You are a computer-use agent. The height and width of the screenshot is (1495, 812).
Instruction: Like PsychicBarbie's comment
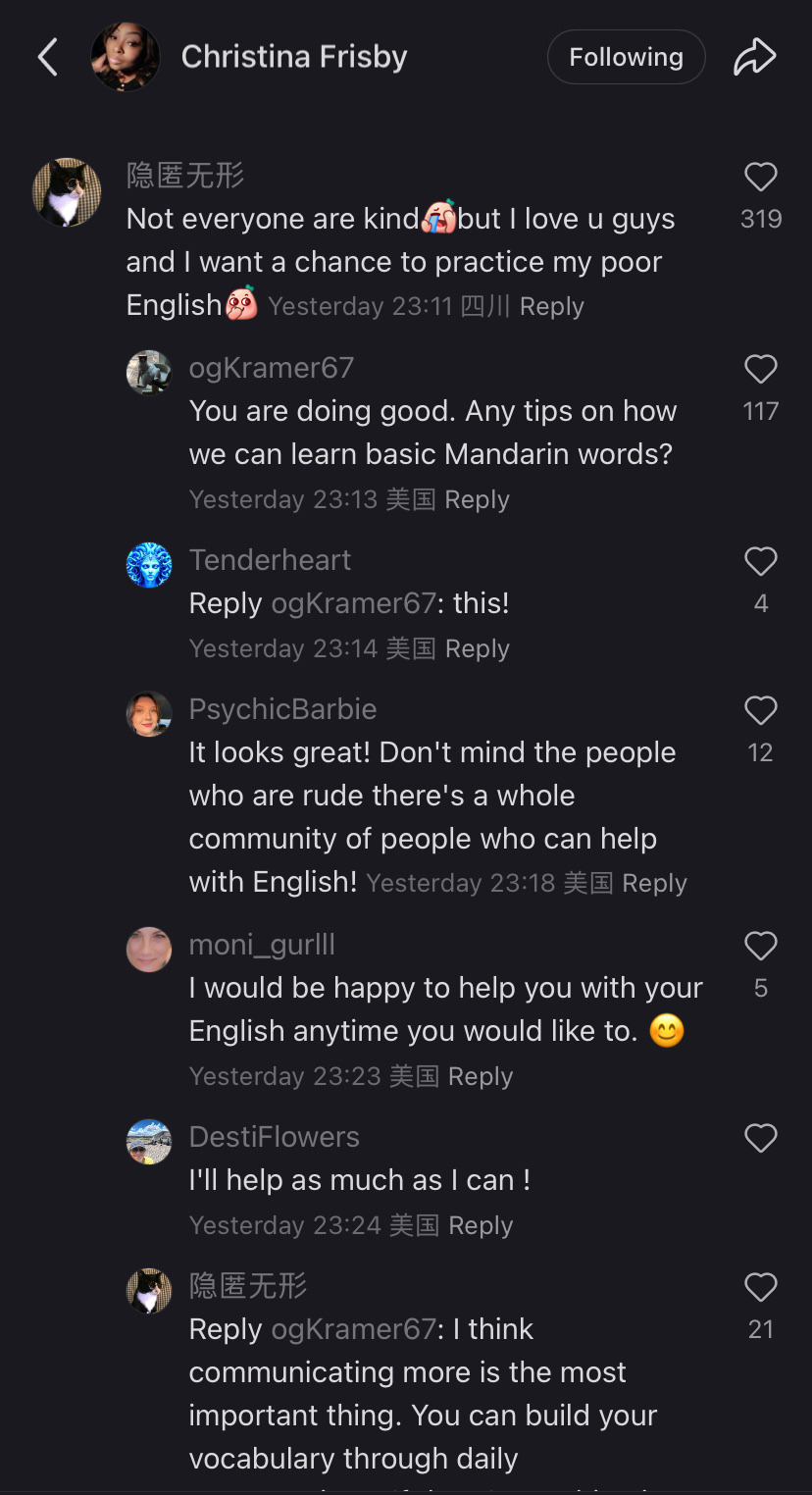point(761,711)
